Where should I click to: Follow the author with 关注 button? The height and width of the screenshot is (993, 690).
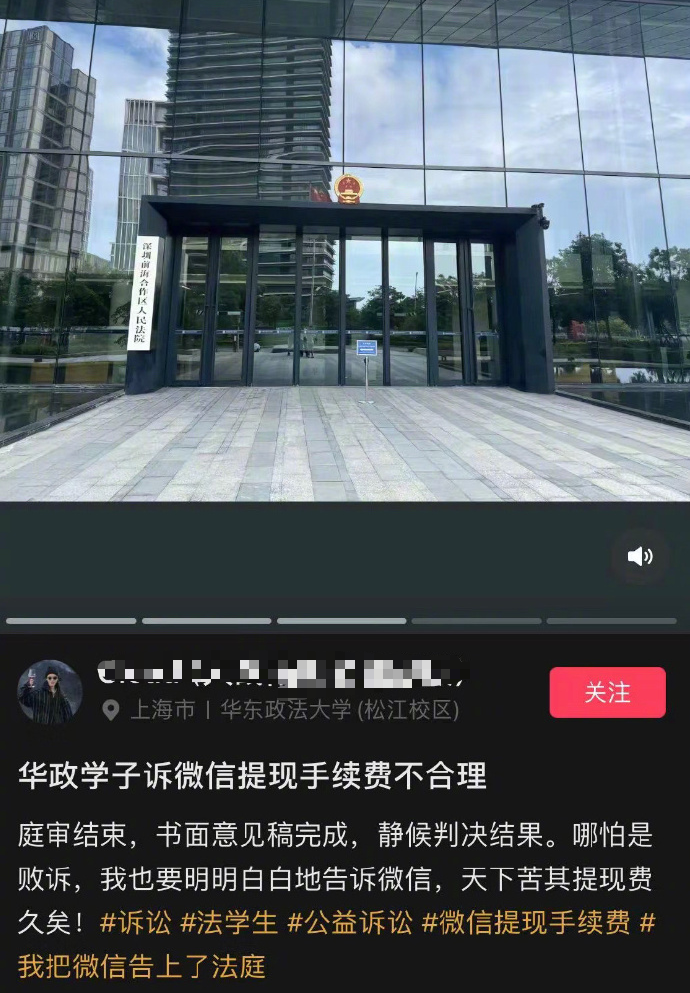[x=607, y=692]
